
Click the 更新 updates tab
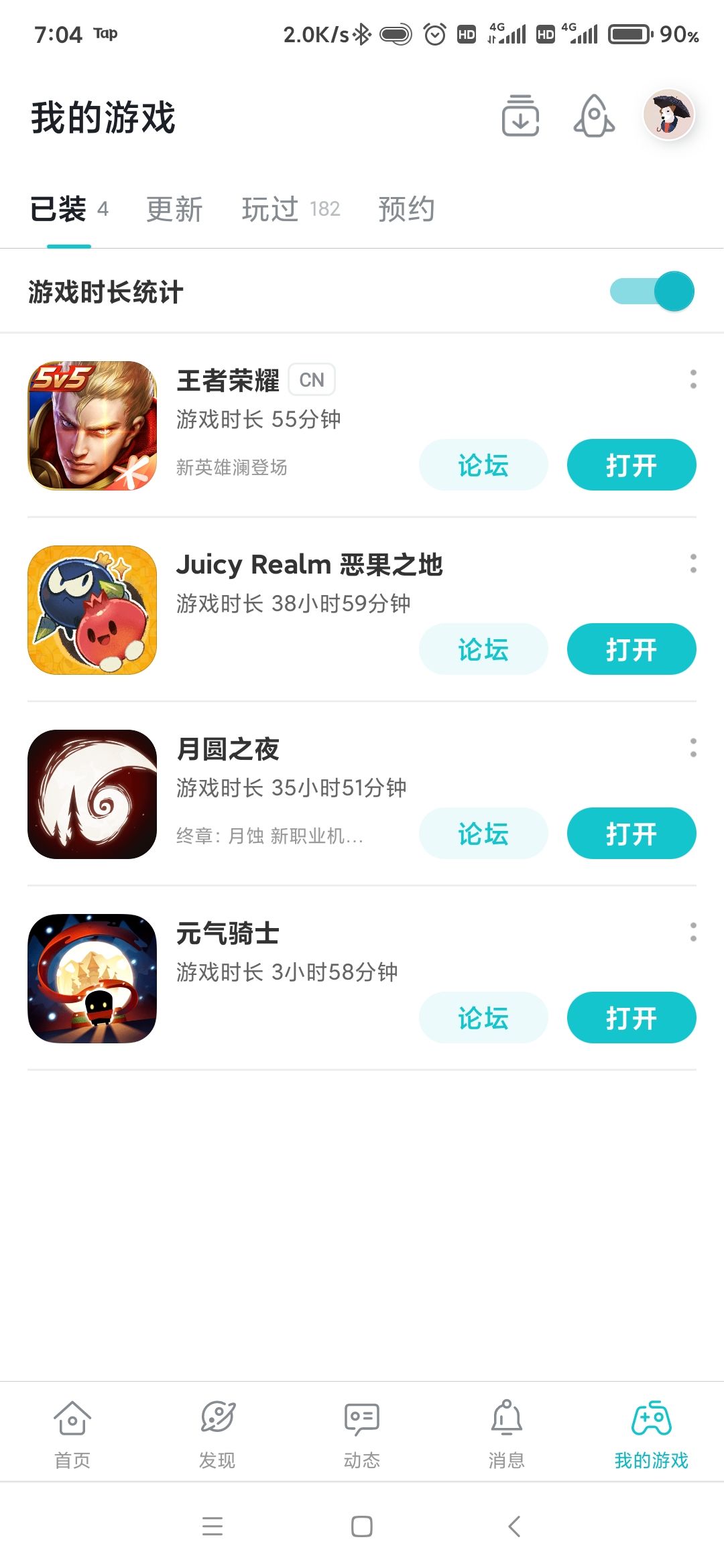point(173,209)
